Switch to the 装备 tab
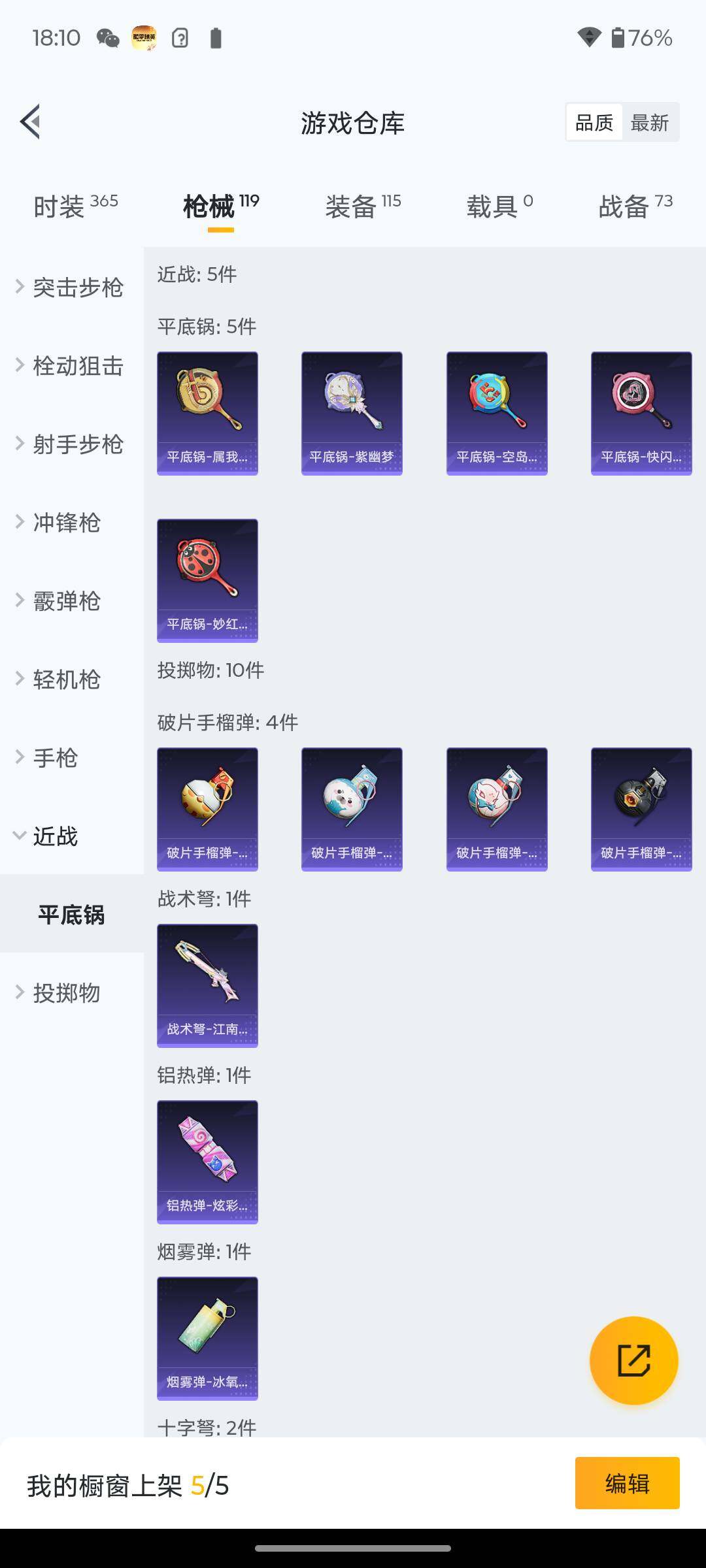Screen dimensions: 706x1568 point(363,206)
